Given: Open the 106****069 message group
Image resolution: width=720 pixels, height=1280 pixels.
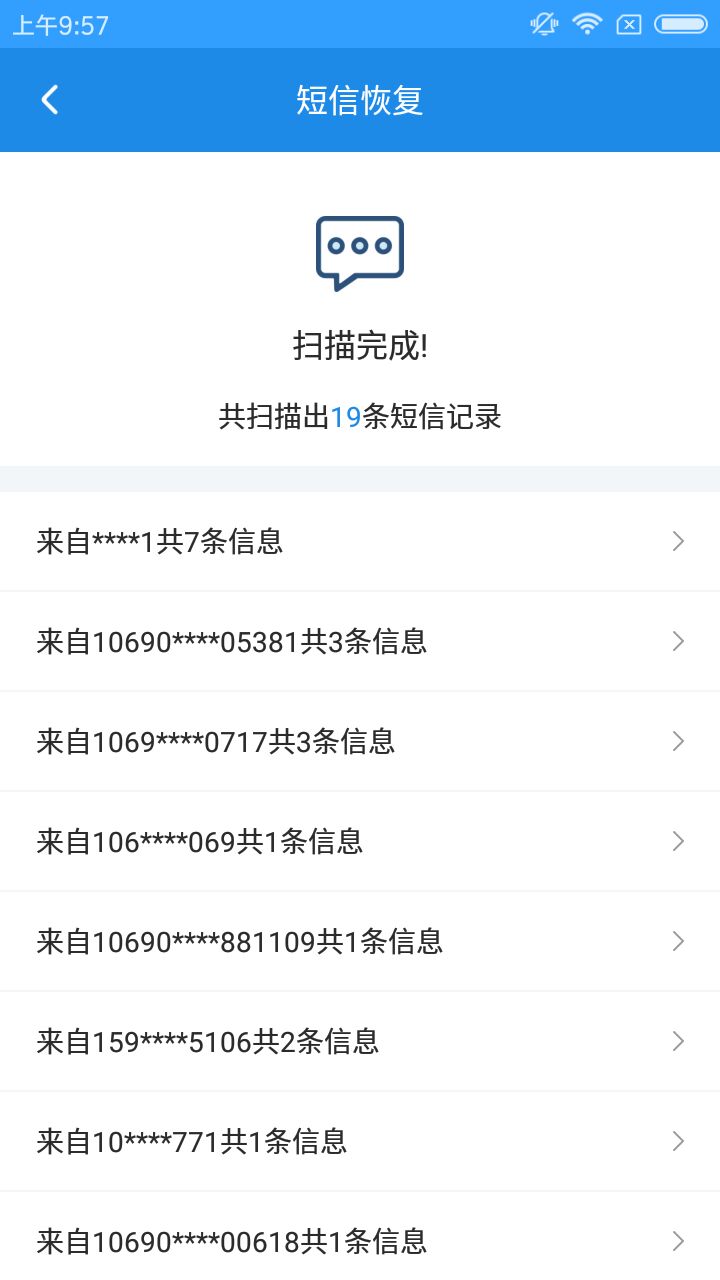Looking at the screenshot, I should click(360, 841).
